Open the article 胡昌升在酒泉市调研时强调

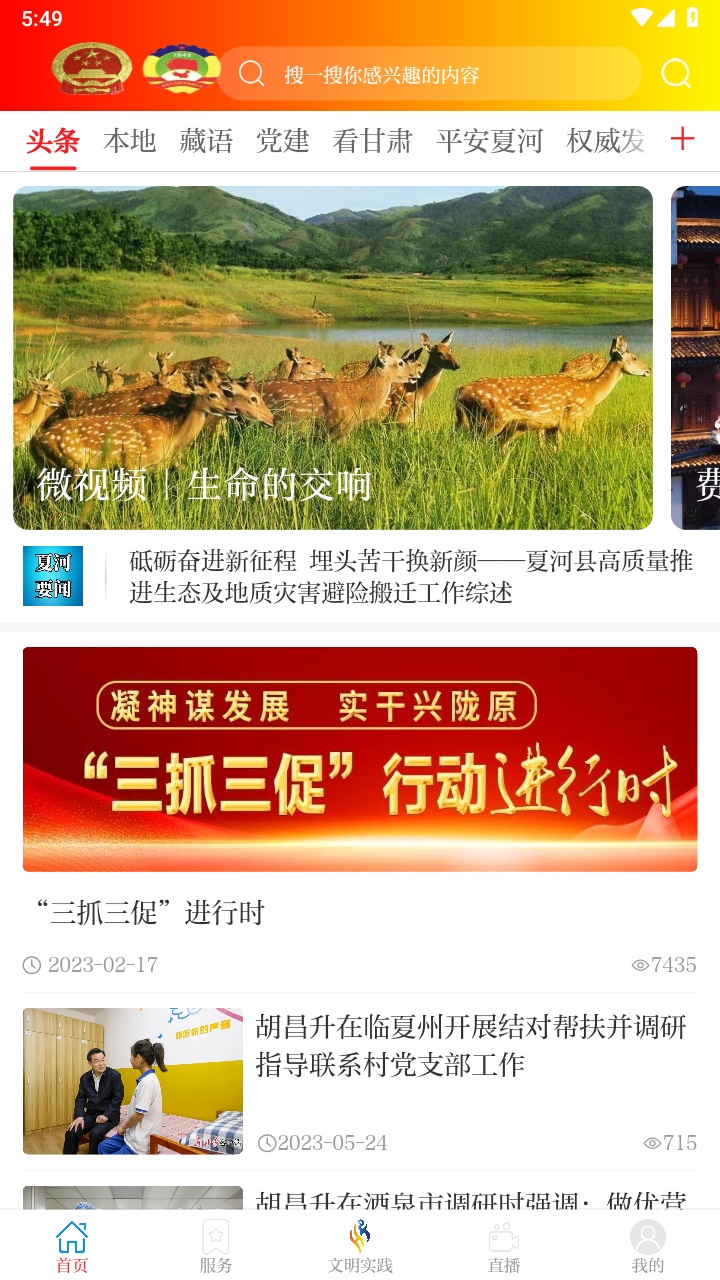[x=470, y=1200]
